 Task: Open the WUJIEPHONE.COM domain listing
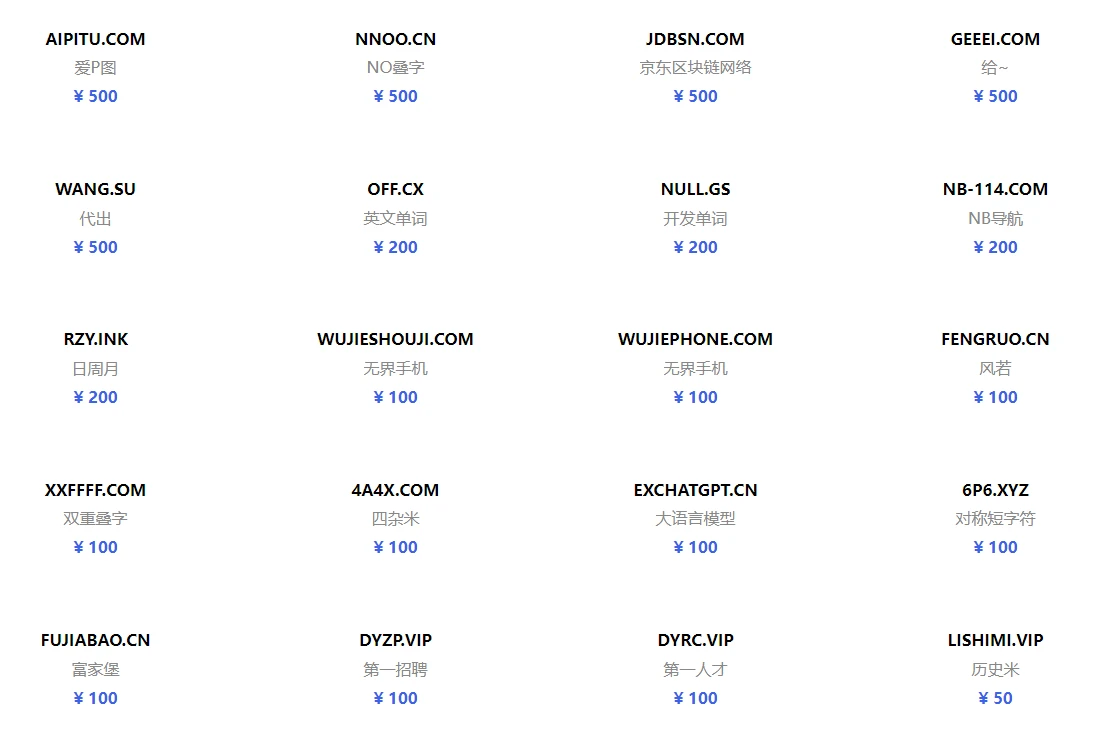click(x=695, y=340)
